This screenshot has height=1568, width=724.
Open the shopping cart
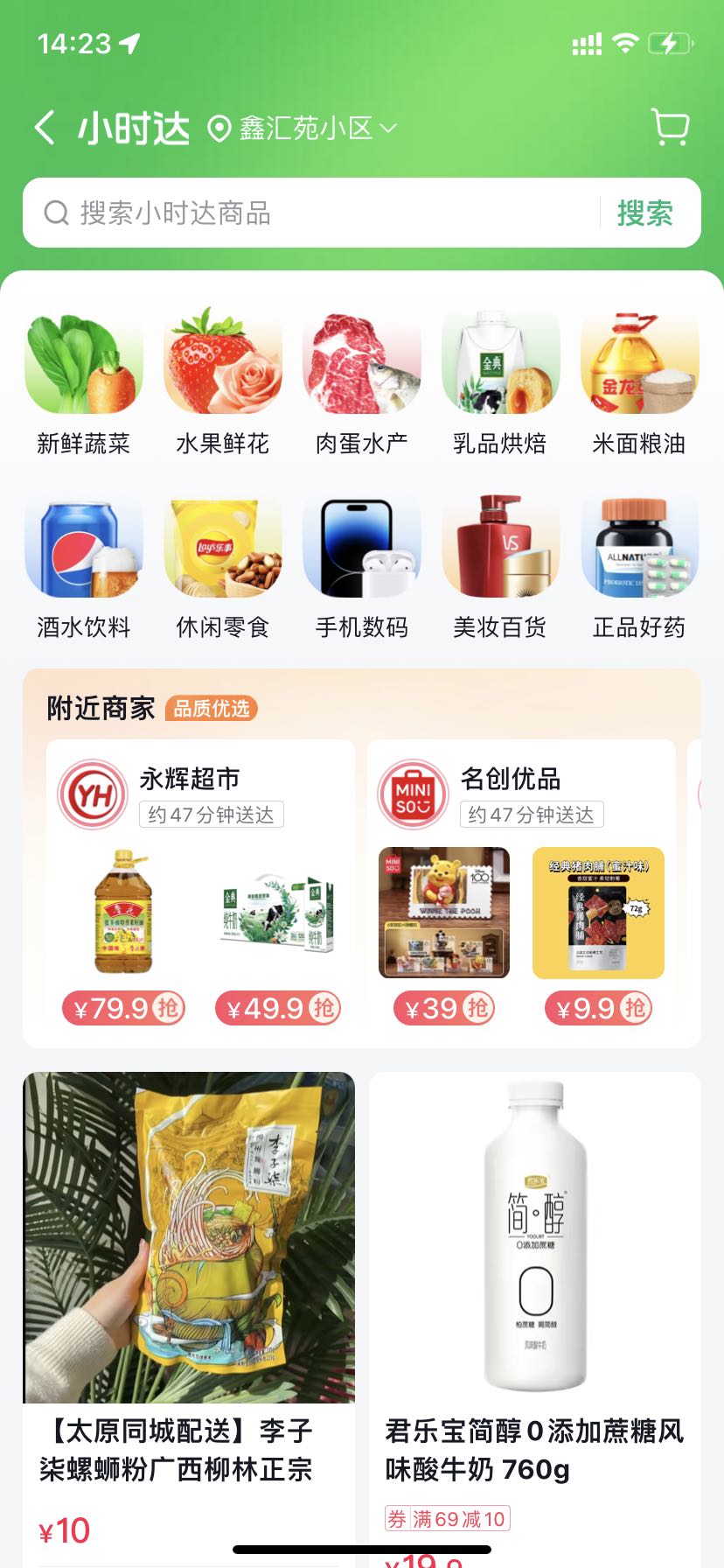click(671, 128)
